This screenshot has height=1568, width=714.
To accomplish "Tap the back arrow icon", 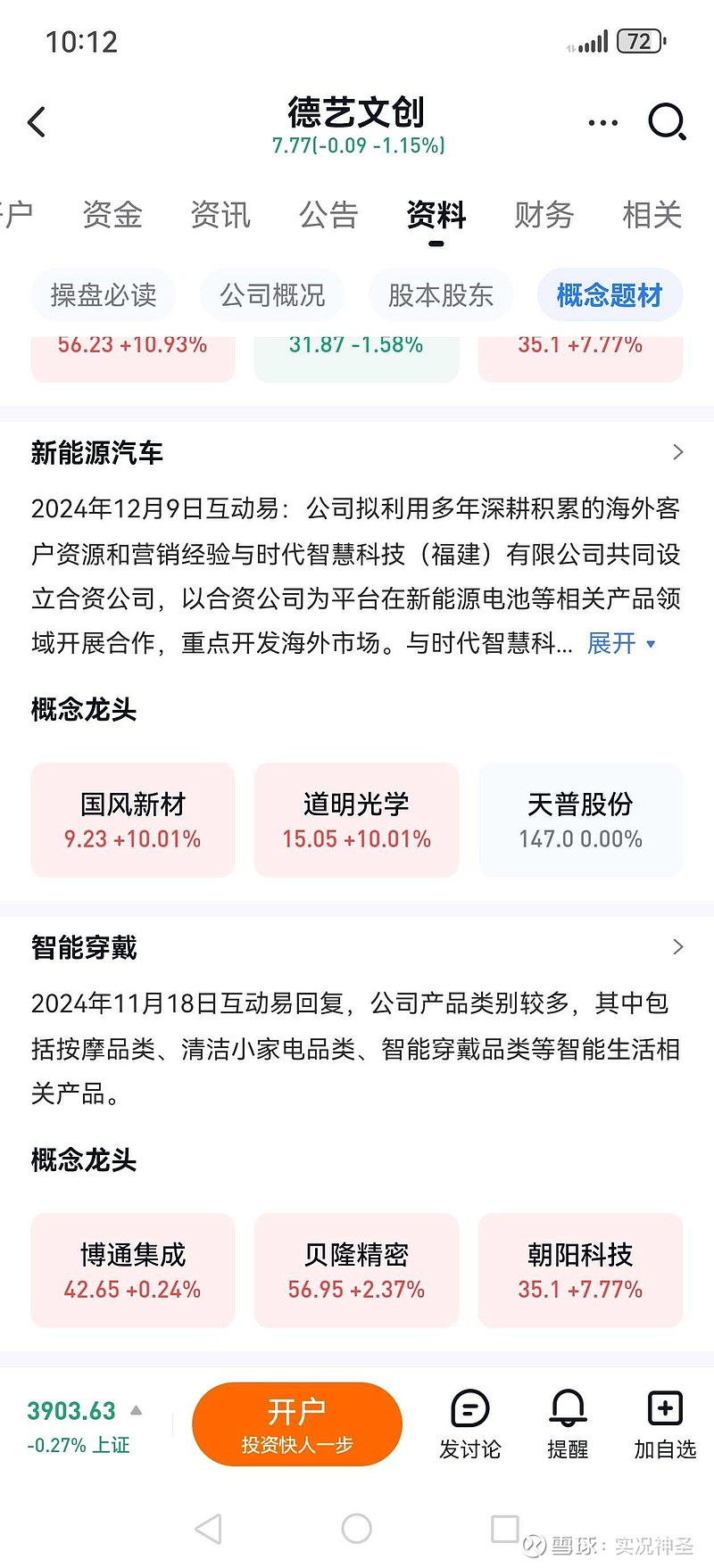I will point(36,122).
